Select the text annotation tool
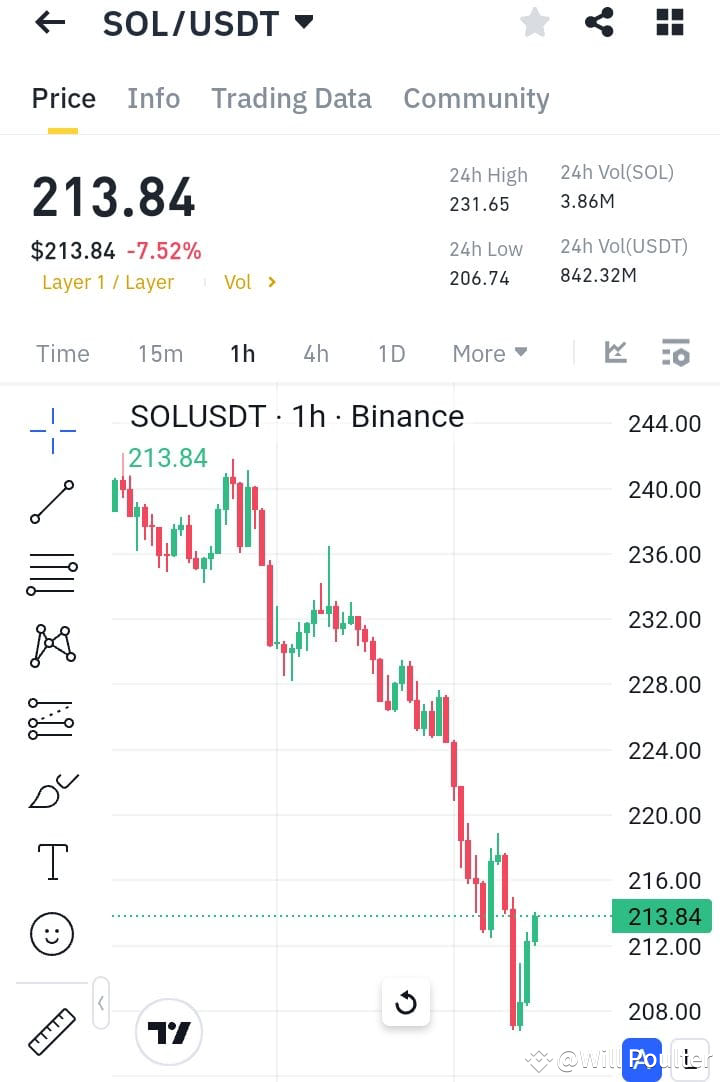The image size is (720, 1082). click(x=51, y=862)
